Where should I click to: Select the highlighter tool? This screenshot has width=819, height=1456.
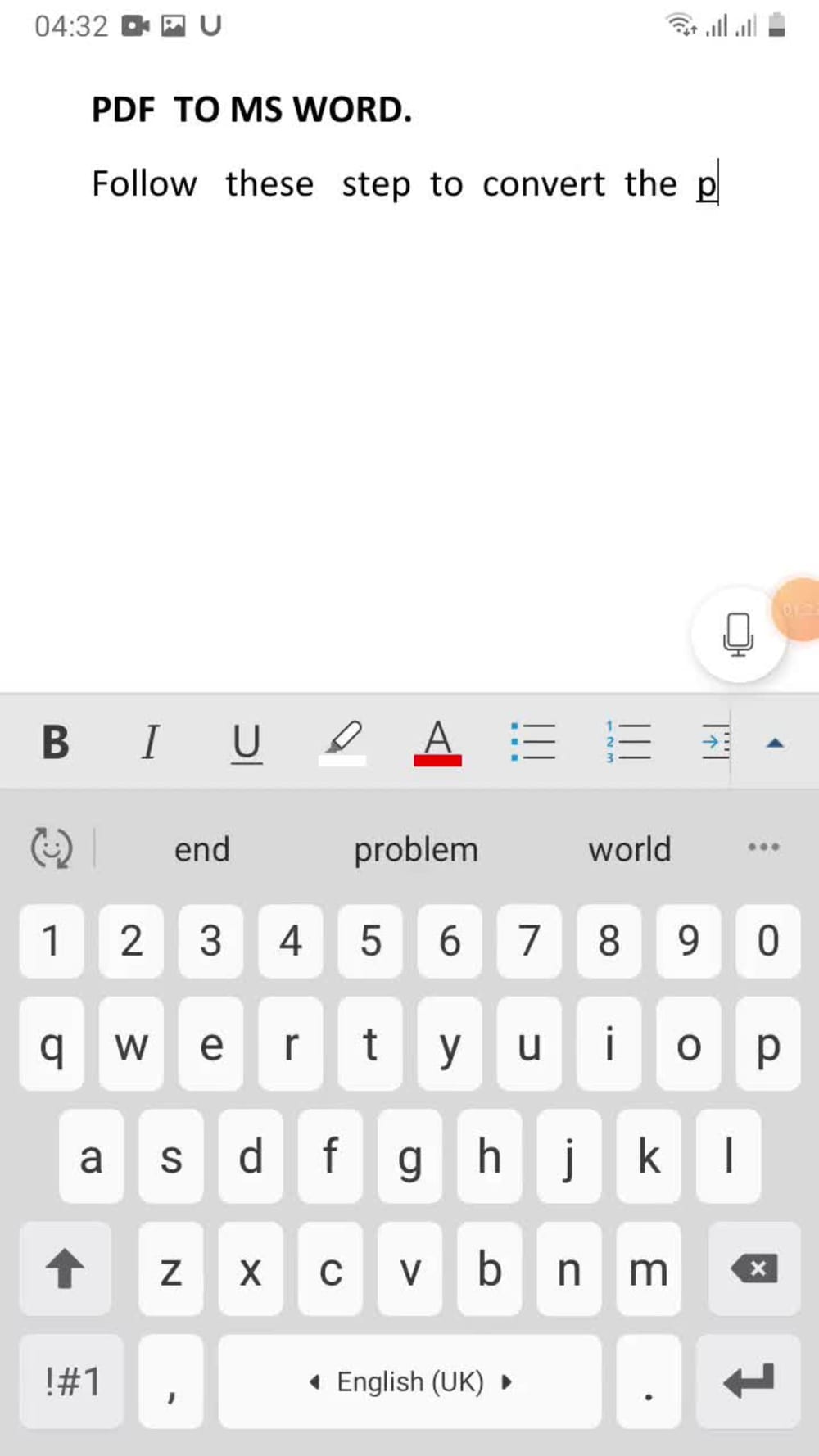coord(342,743)
